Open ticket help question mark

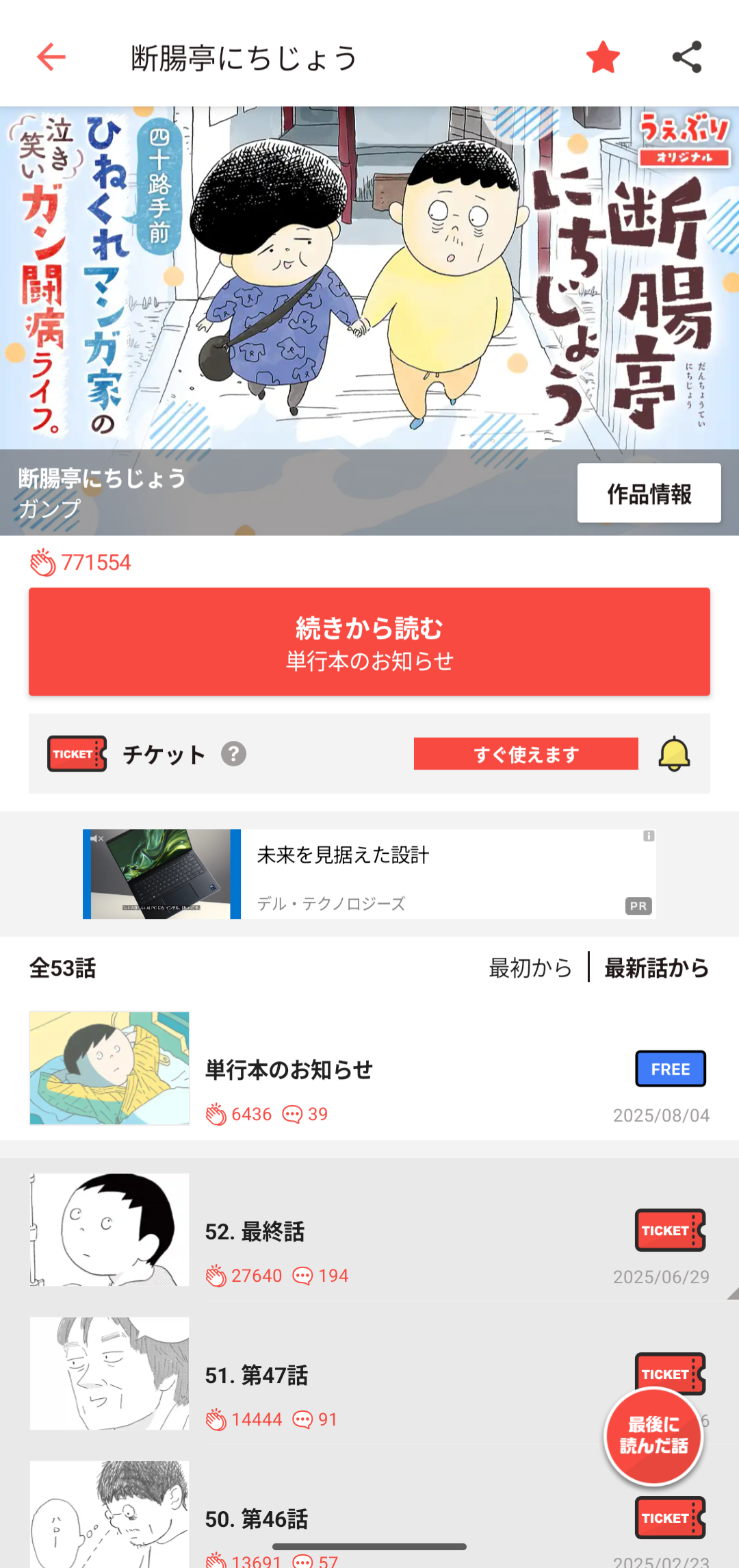tap(233, 754)
